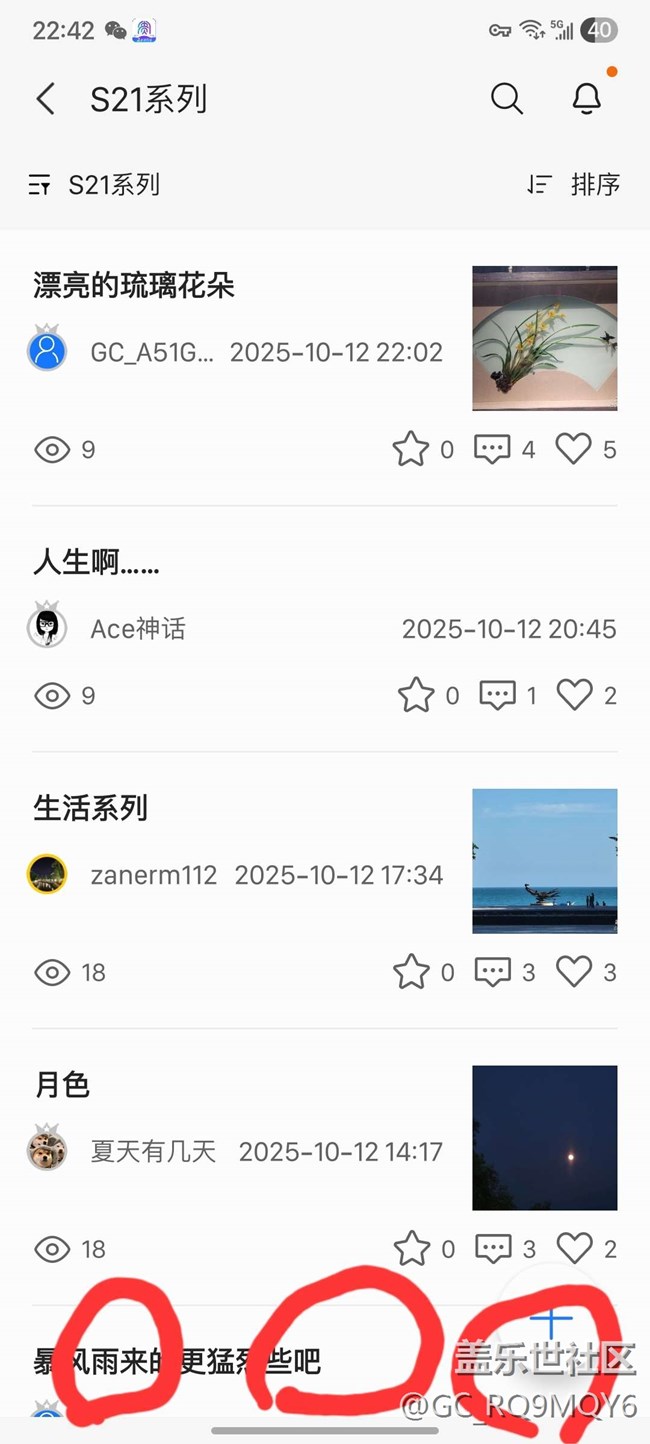Bookmark the 漂亮的琉璃花朵 post
Screen dimensions: 650x1444
pos(410,449)
